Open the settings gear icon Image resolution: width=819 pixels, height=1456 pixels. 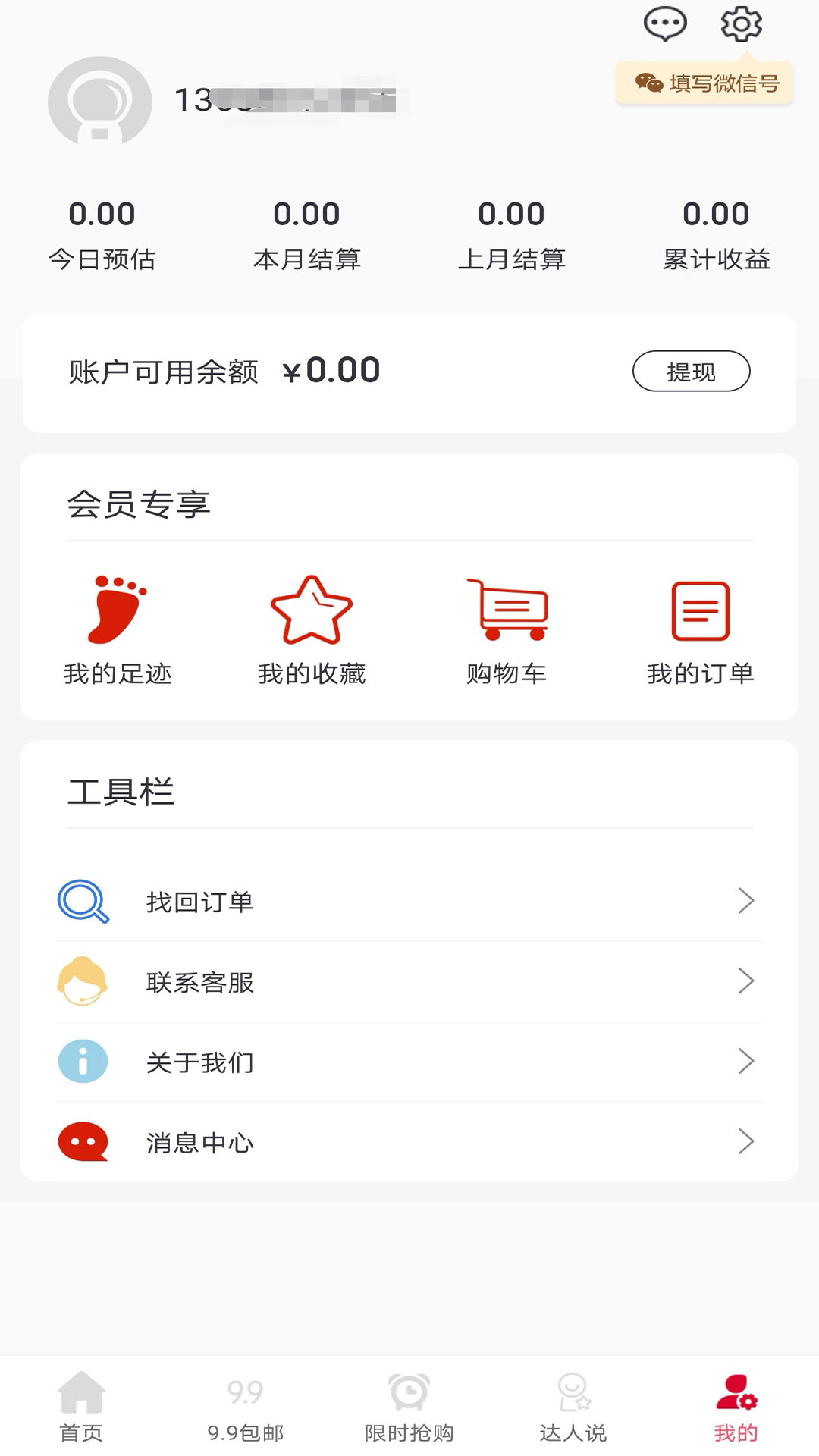[741, 24]
